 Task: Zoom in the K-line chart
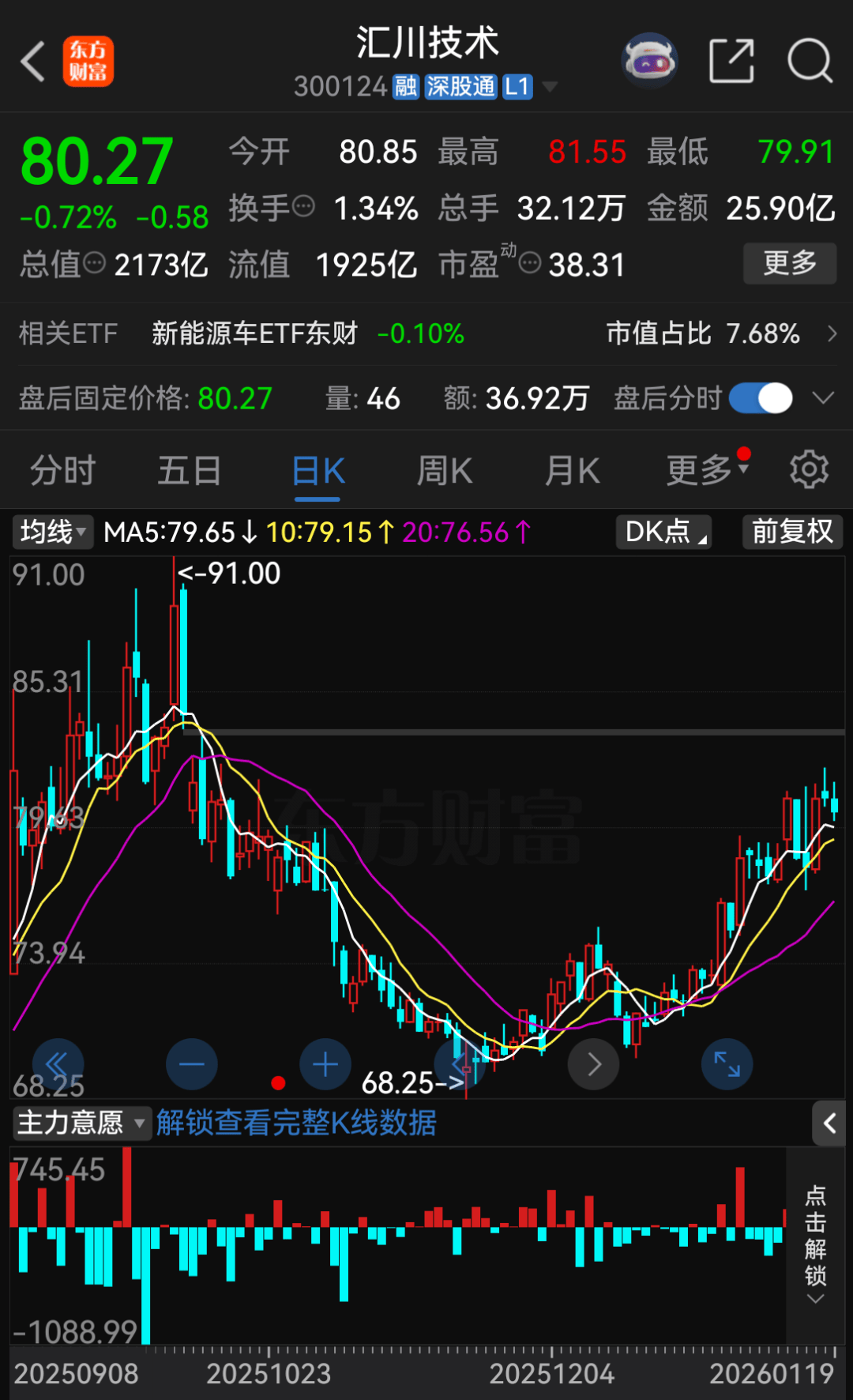(x=325, y=1064)
